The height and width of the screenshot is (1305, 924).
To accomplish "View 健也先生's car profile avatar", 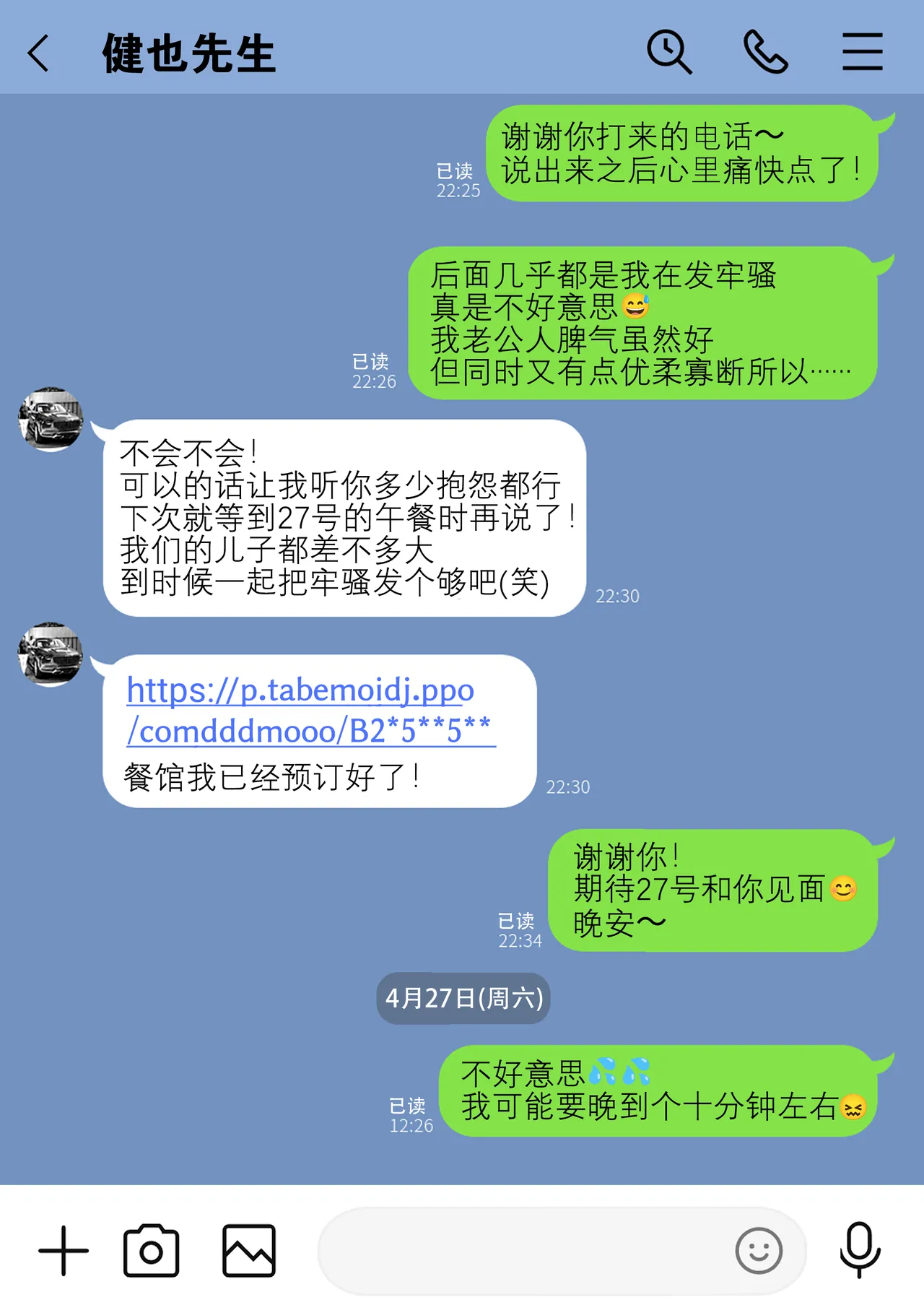I will coord(51,420).
